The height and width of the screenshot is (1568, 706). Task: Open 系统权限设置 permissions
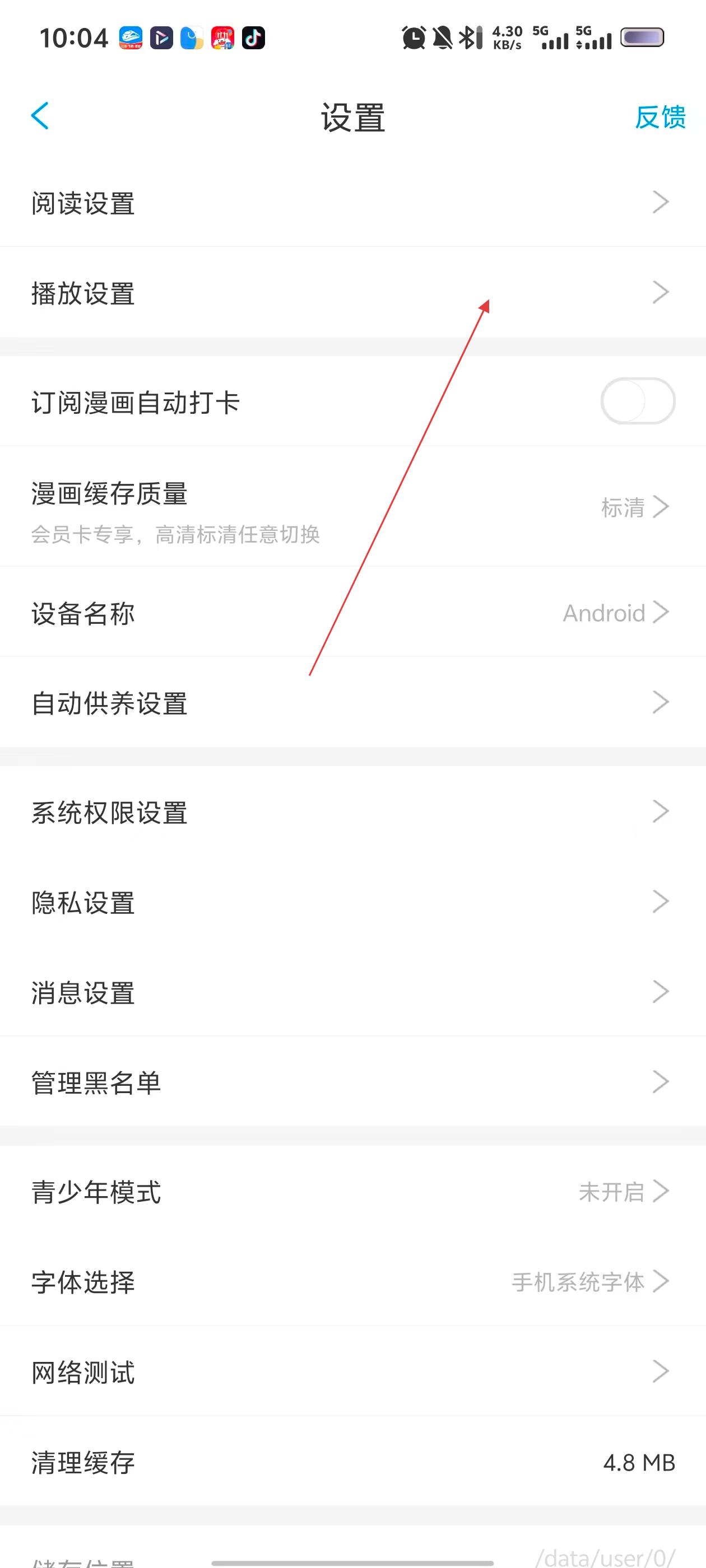(352, 812)
